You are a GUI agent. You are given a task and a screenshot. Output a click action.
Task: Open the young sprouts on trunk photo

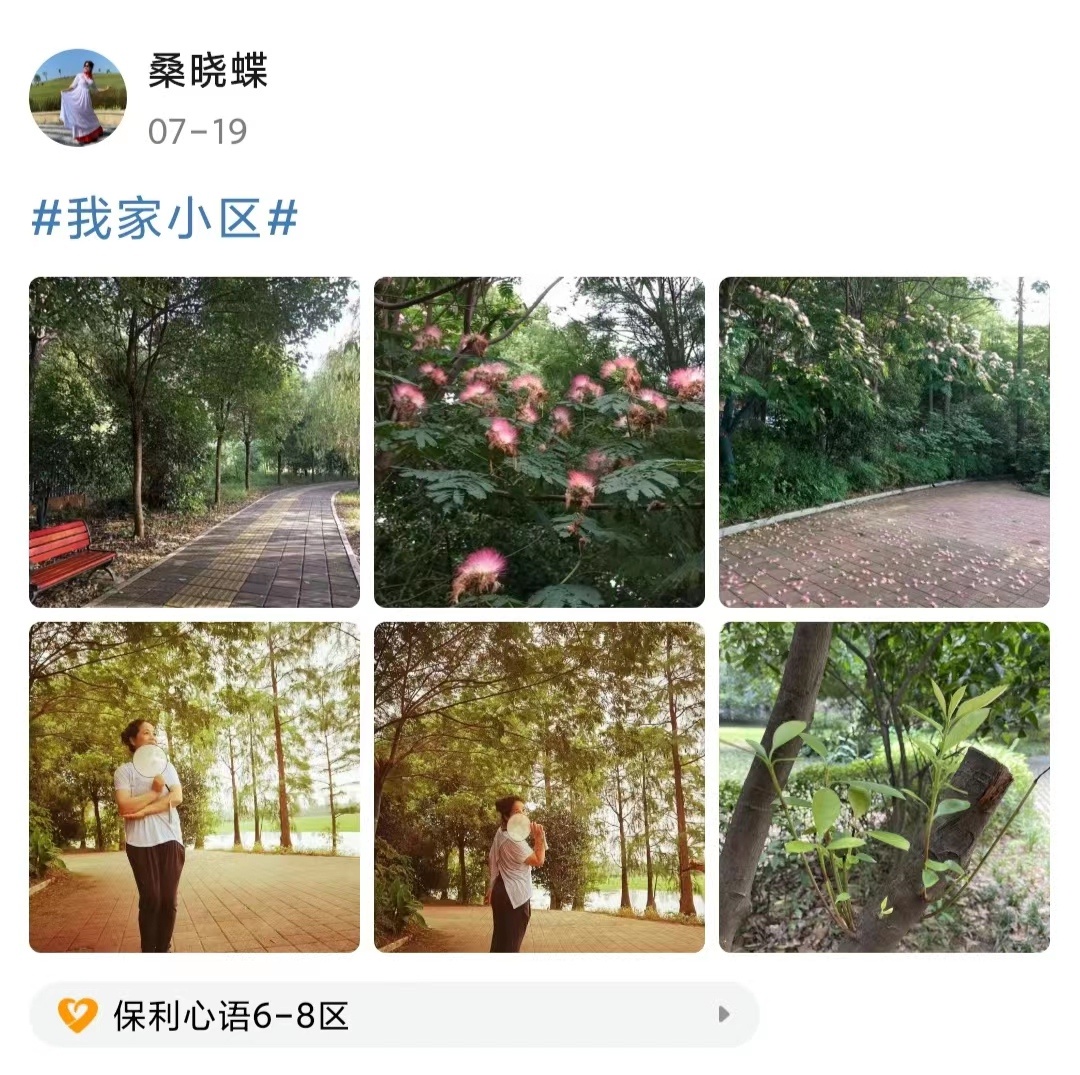[x=884, y=787]
